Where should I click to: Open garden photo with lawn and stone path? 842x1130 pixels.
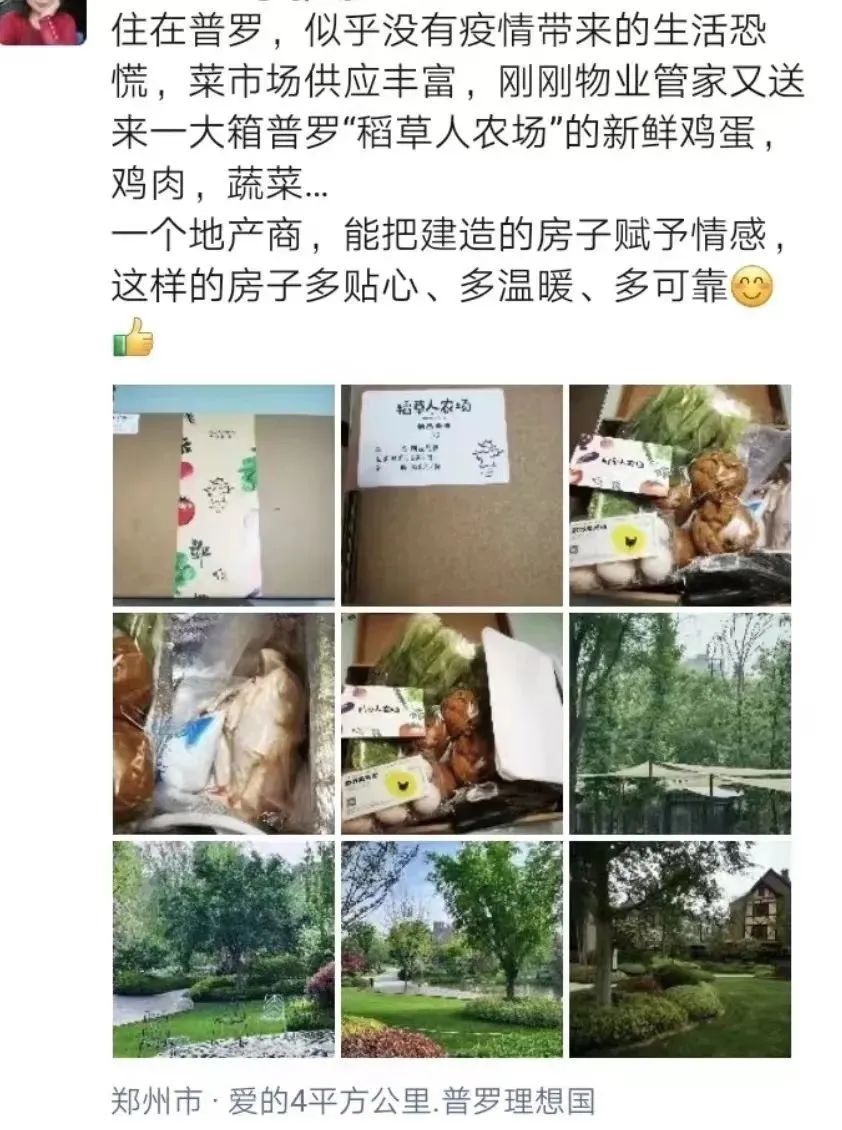click(224, 949)
